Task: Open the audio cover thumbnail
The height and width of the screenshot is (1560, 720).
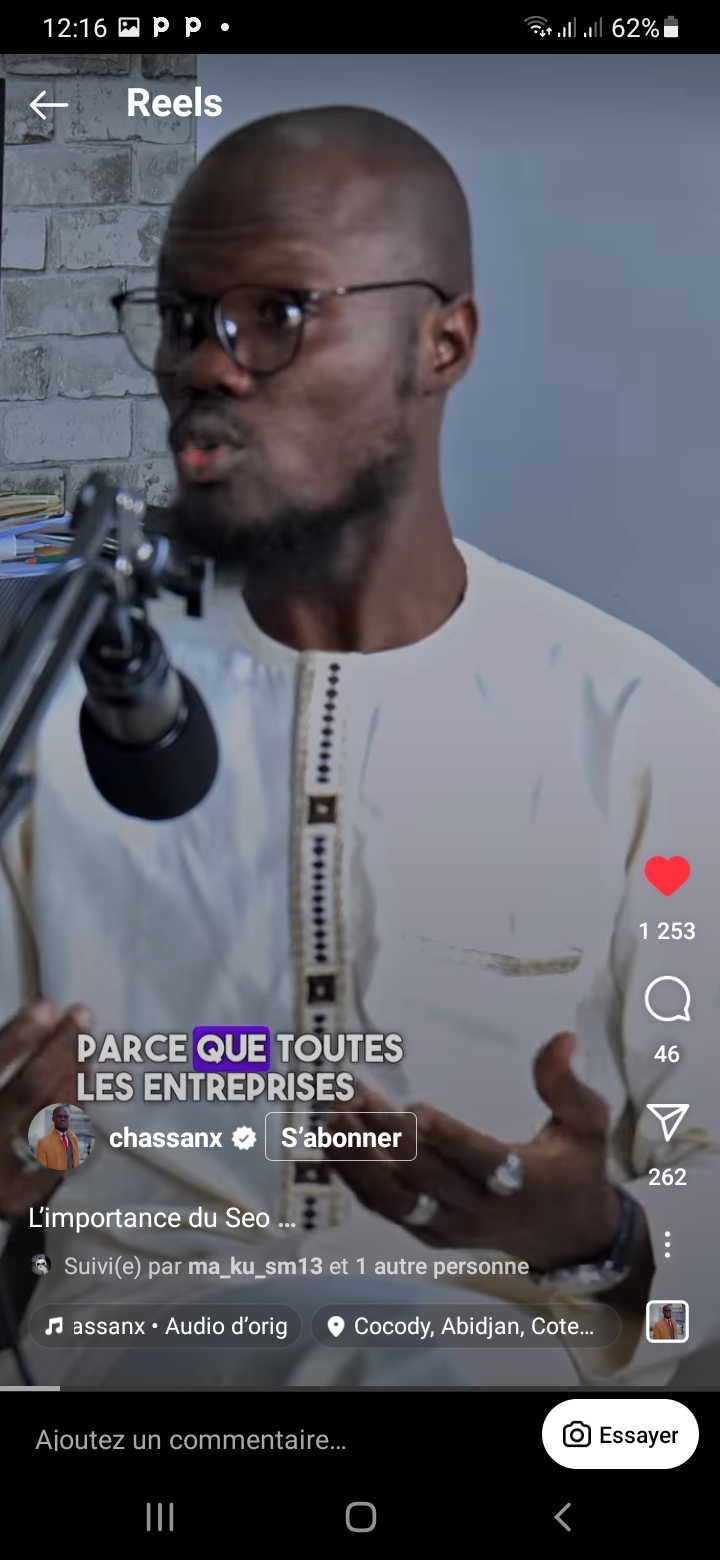Action: [x=667, y=1322]
